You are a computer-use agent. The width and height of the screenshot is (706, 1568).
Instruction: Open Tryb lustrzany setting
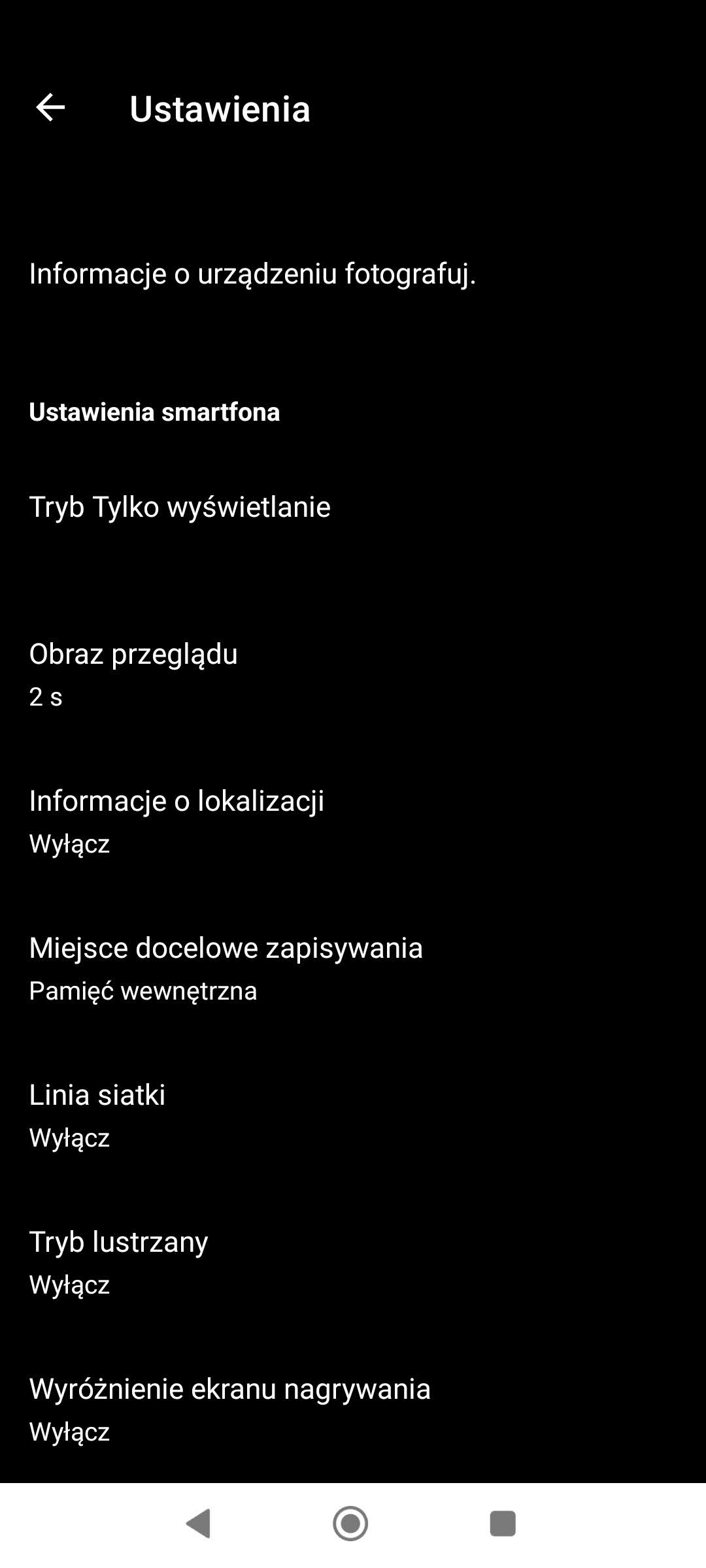pos(353,1262)
